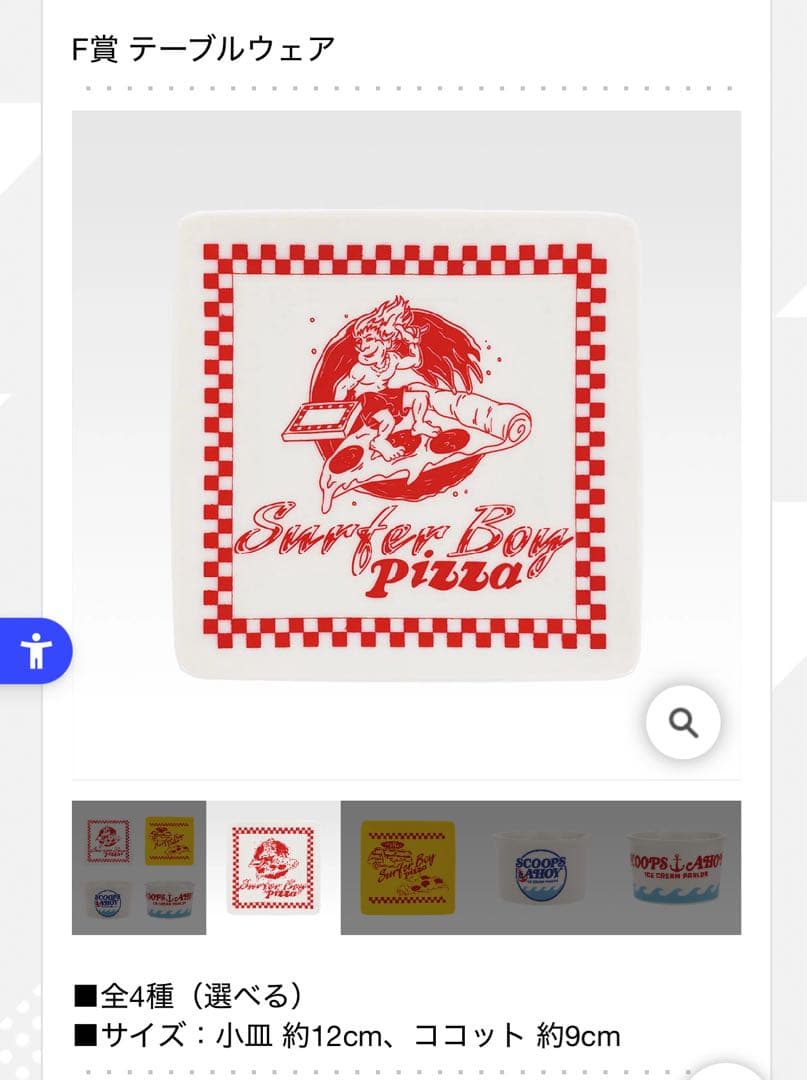This screenshot has height=1080, width=807.
Task: Tap the magnifier to enlarge image
Action: tap(683, 722)
